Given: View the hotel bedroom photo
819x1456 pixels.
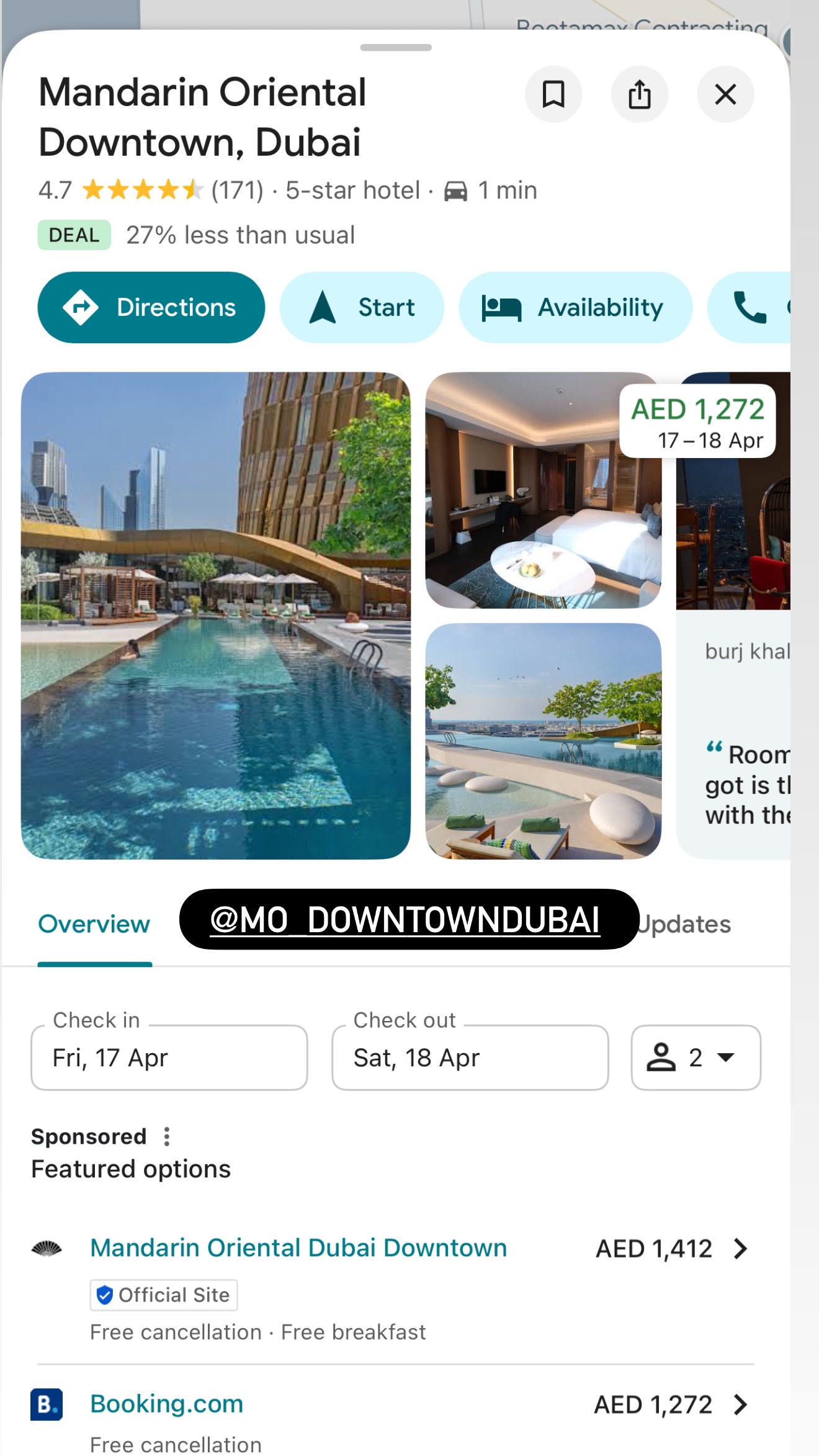Looking at the screenshot, I should click(x=543, y=490).
